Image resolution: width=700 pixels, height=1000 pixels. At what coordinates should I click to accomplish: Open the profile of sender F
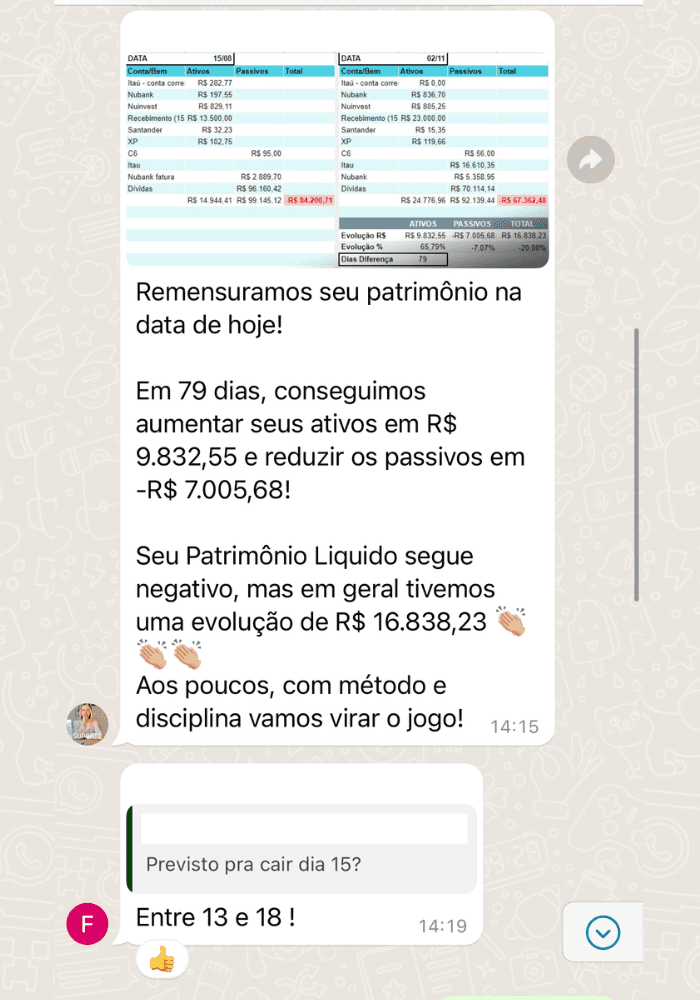coord(87,923)
